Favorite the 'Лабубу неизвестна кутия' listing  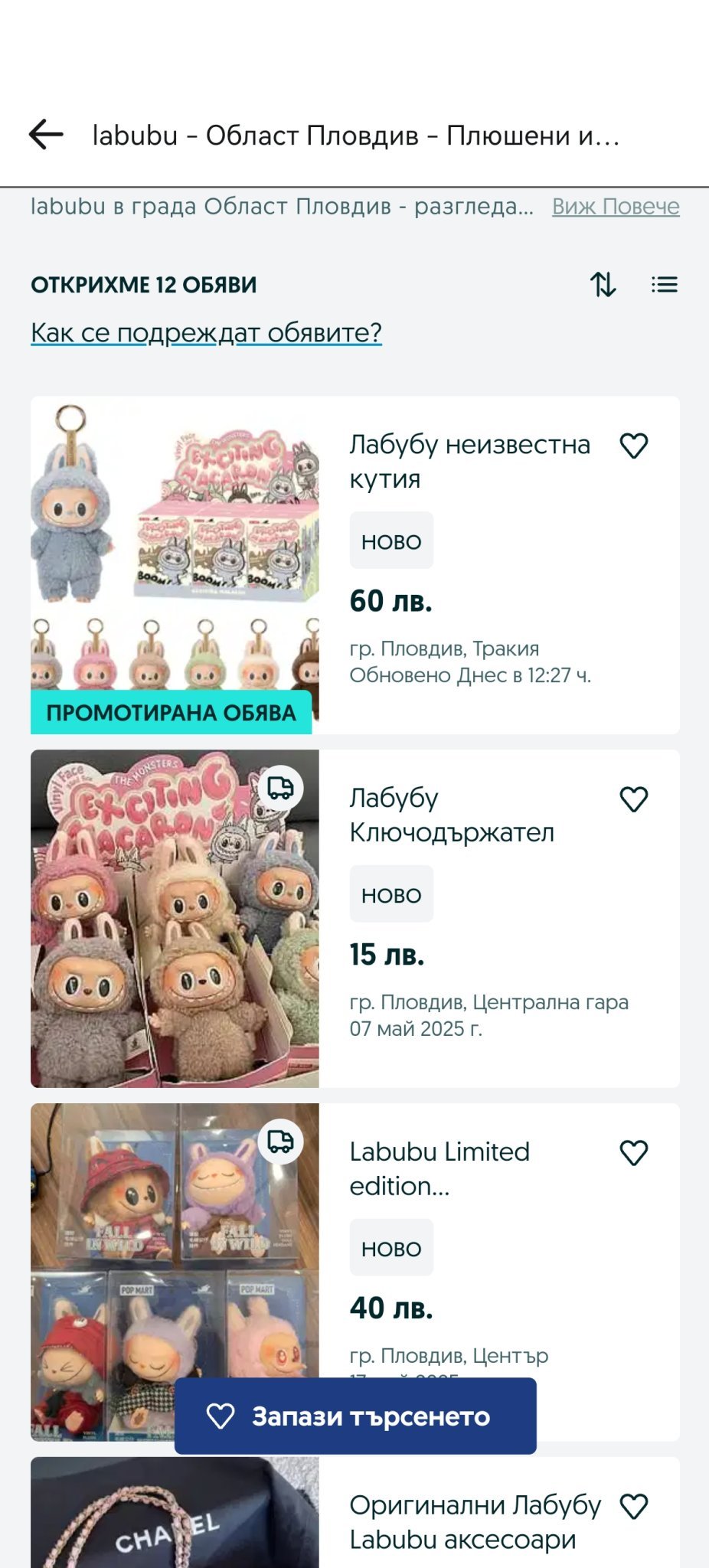[634, 446]
